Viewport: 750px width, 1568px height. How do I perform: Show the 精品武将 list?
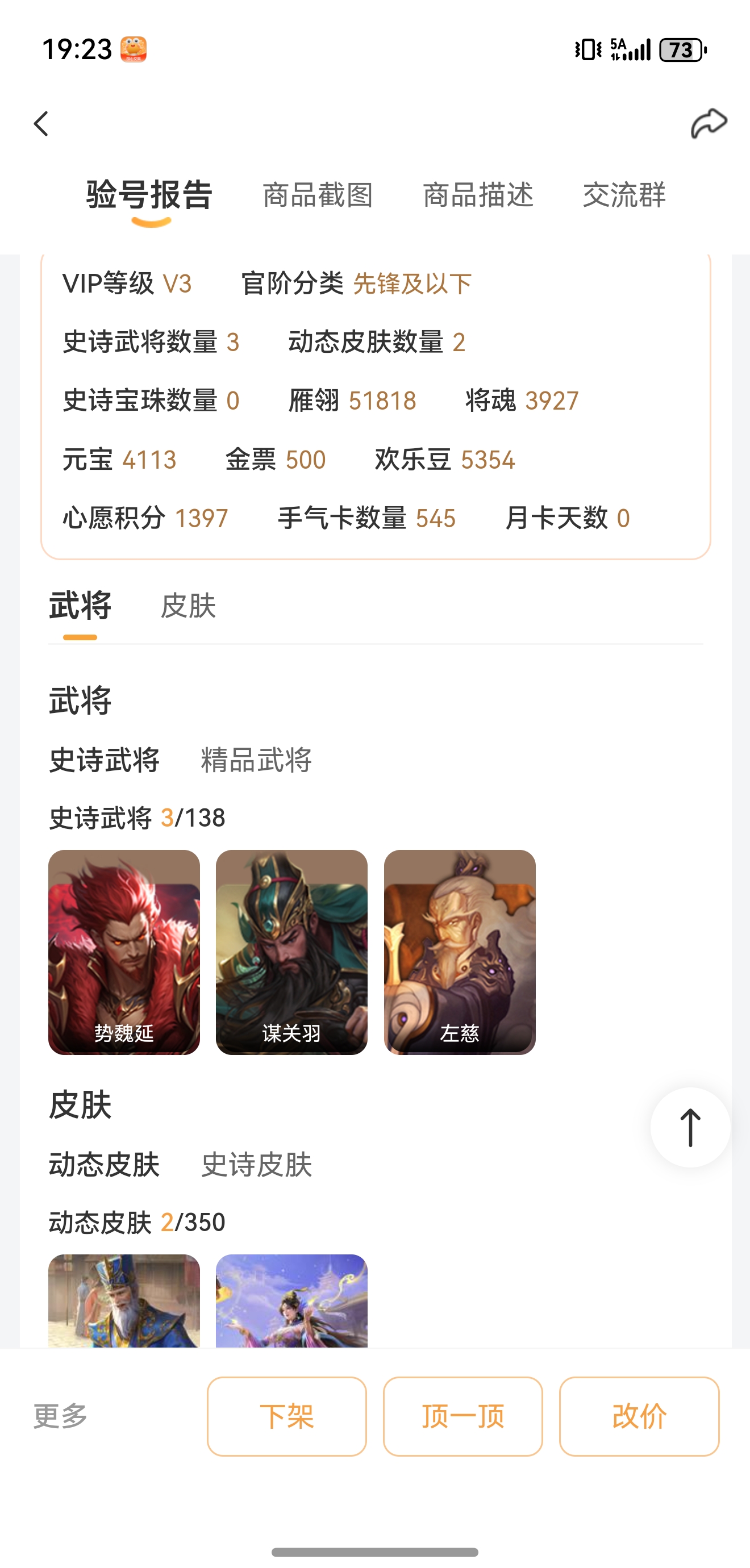pyautogui.click(x=256, y=761)
